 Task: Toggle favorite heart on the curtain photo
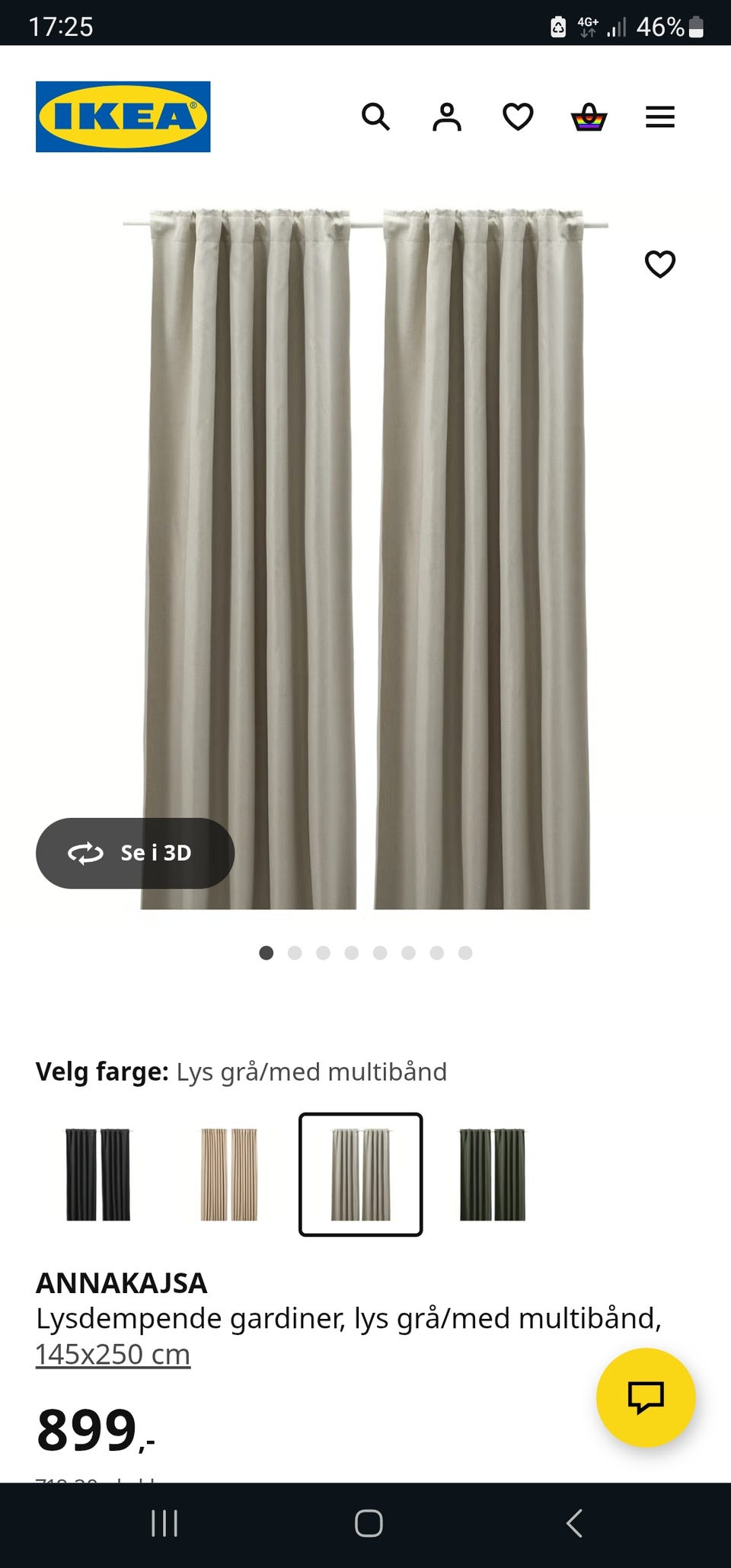click(659, 263)
